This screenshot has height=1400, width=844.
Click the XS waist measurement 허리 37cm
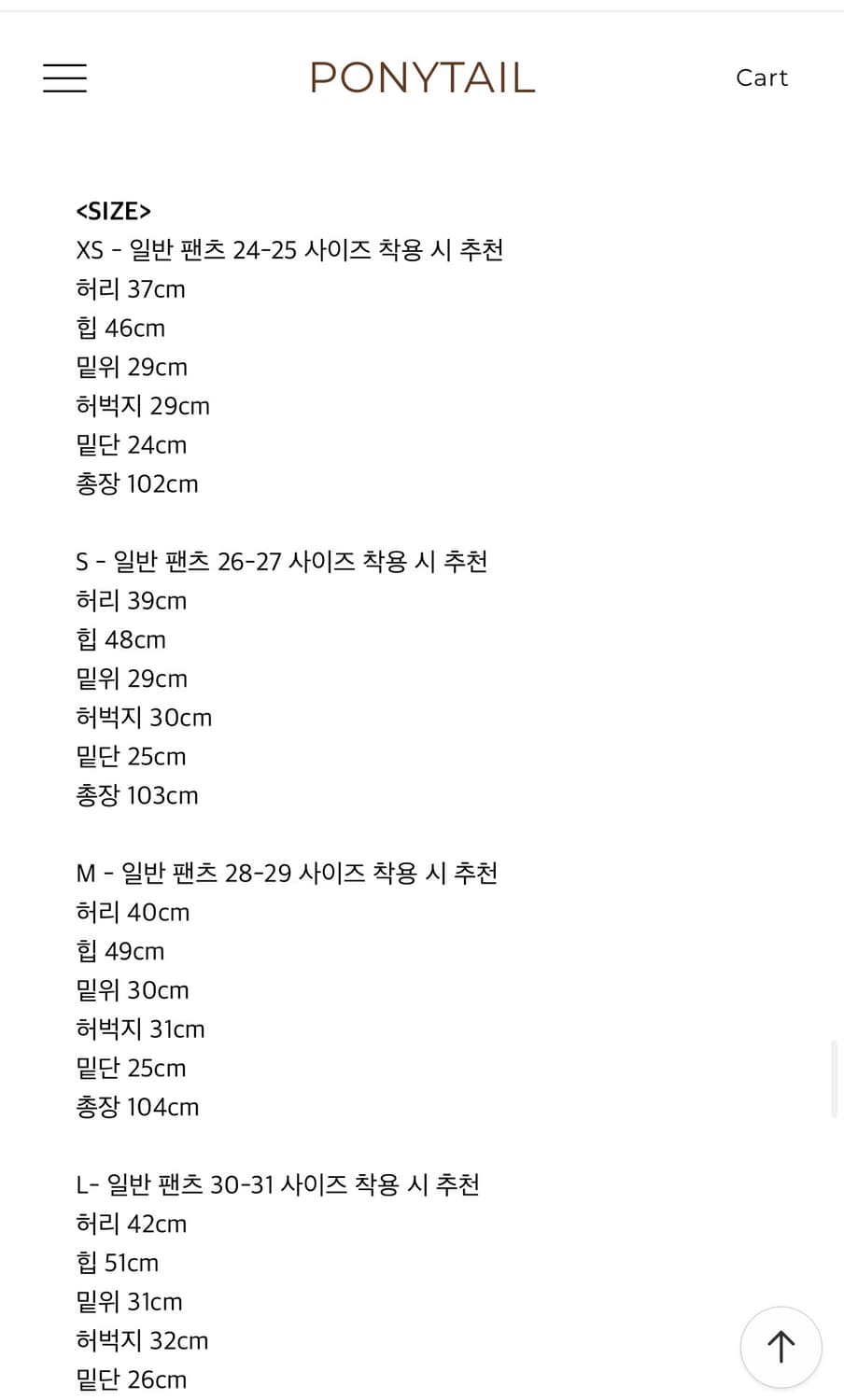point(131,288)
